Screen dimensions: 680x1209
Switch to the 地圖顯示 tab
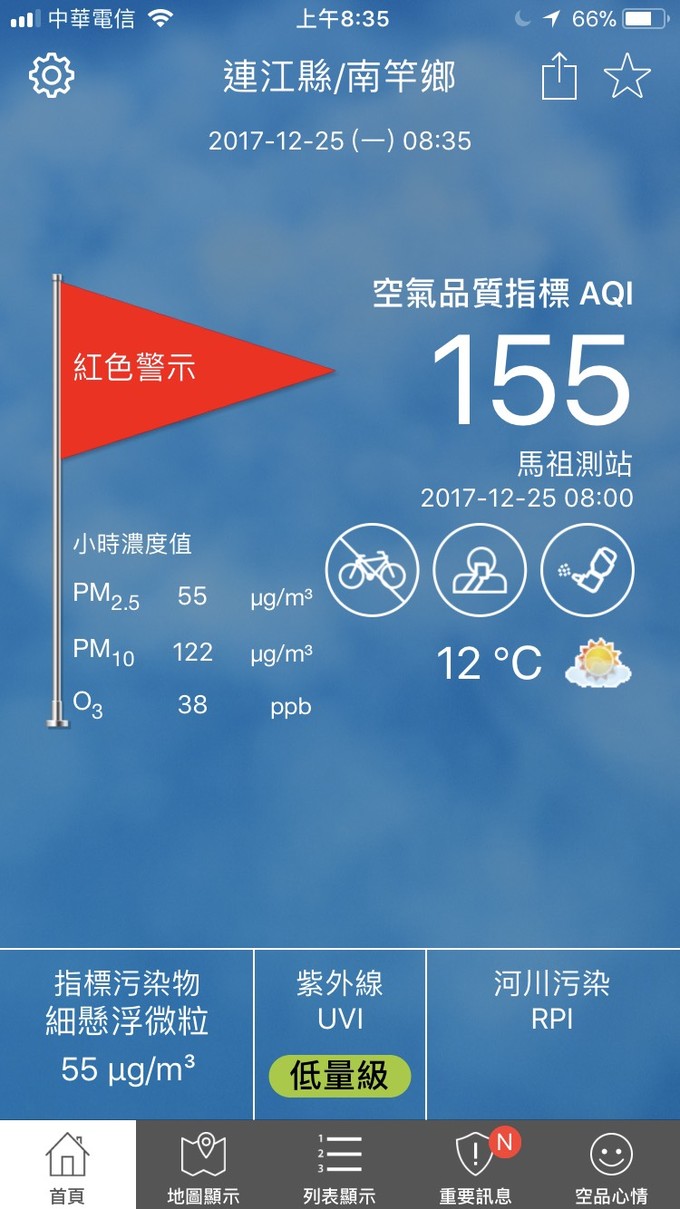point(203,1165)
